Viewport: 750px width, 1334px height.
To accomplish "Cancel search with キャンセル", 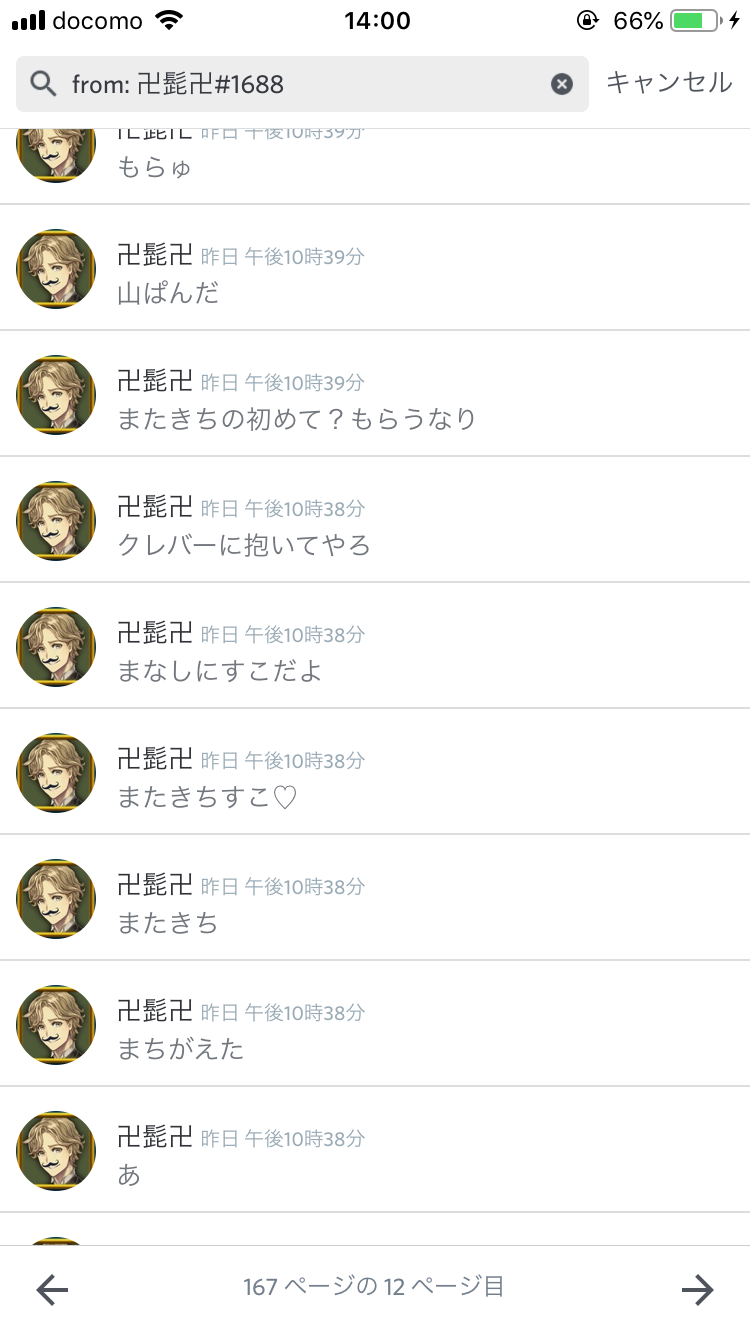I will pos(669,83).
